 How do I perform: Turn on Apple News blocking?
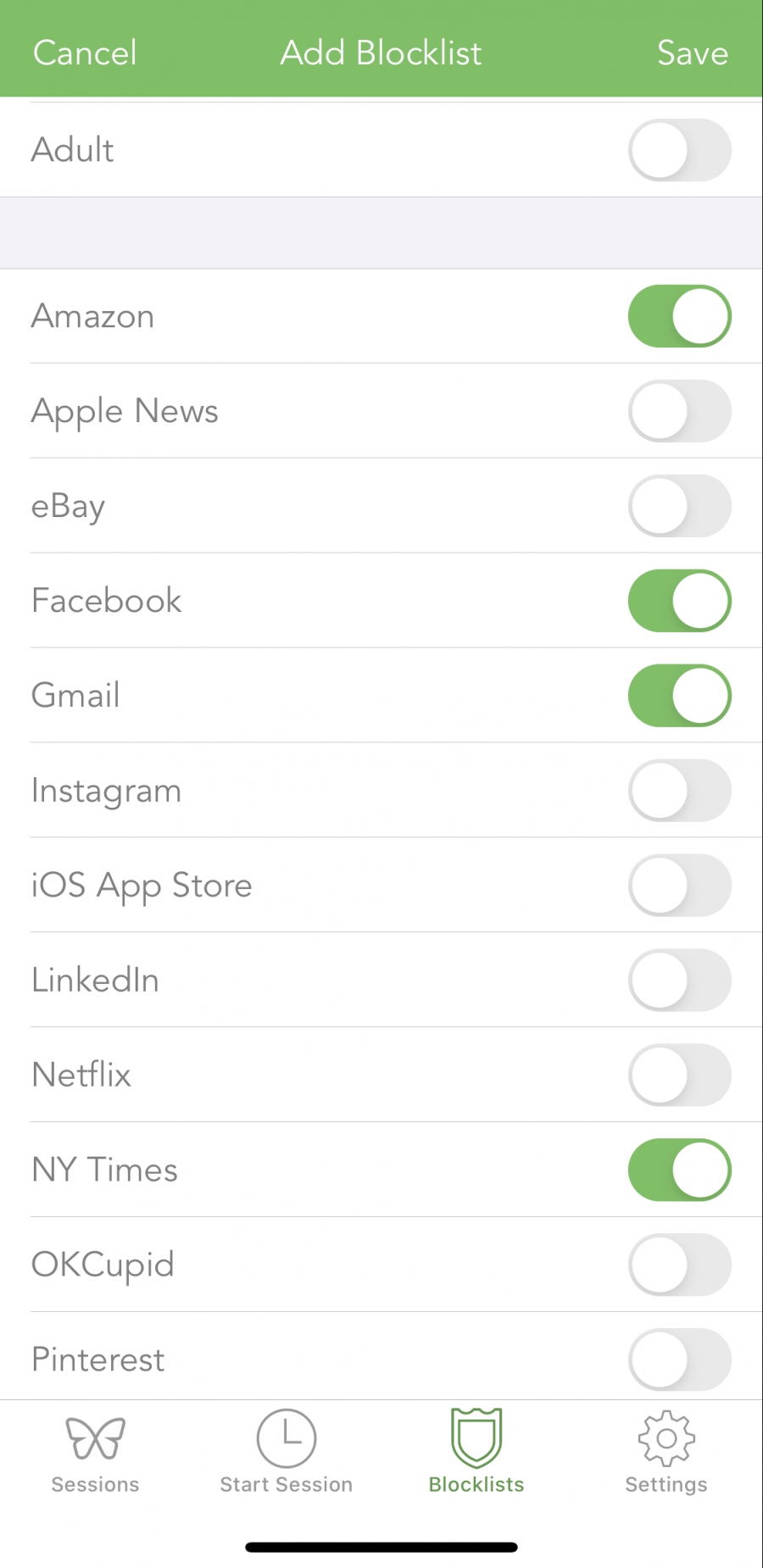[678, 410]
